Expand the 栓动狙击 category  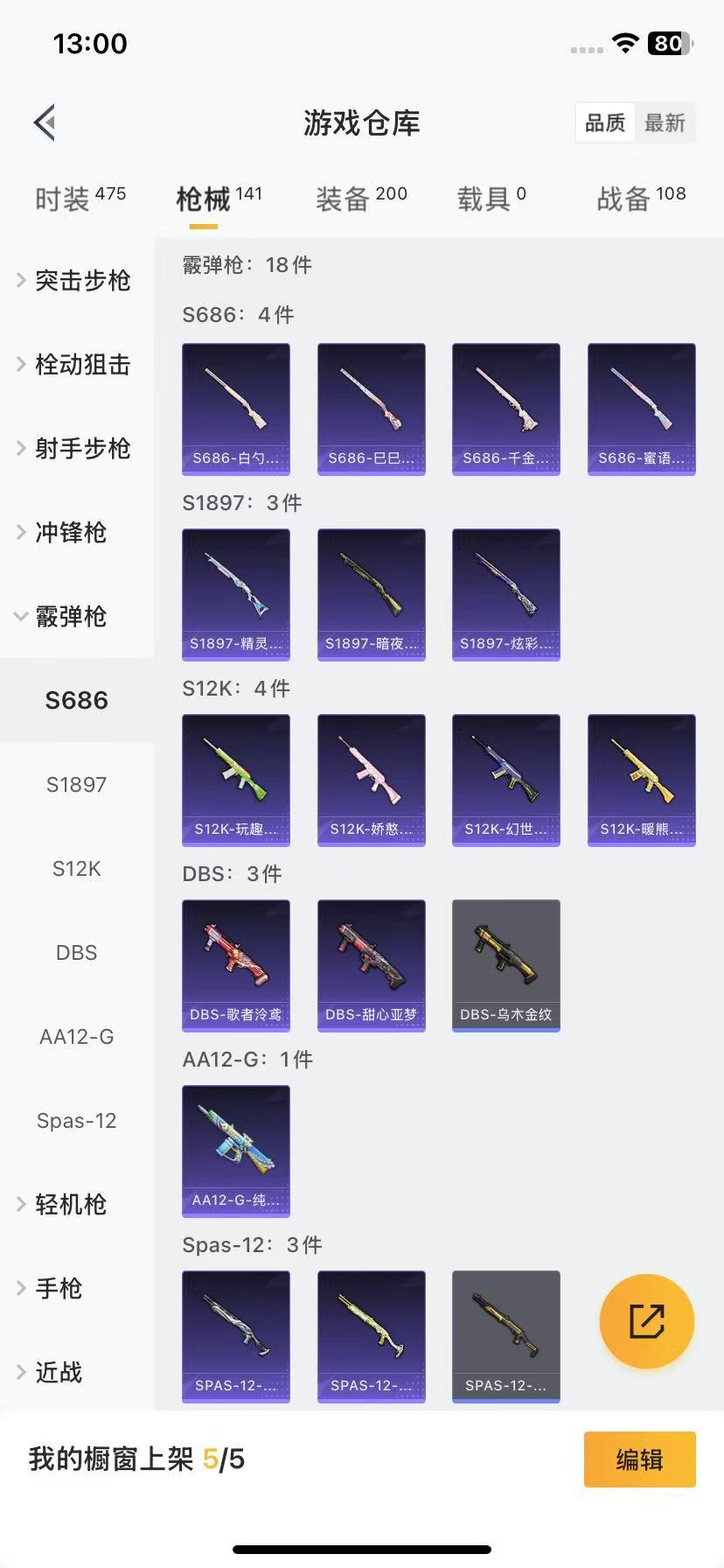(77, 364)
